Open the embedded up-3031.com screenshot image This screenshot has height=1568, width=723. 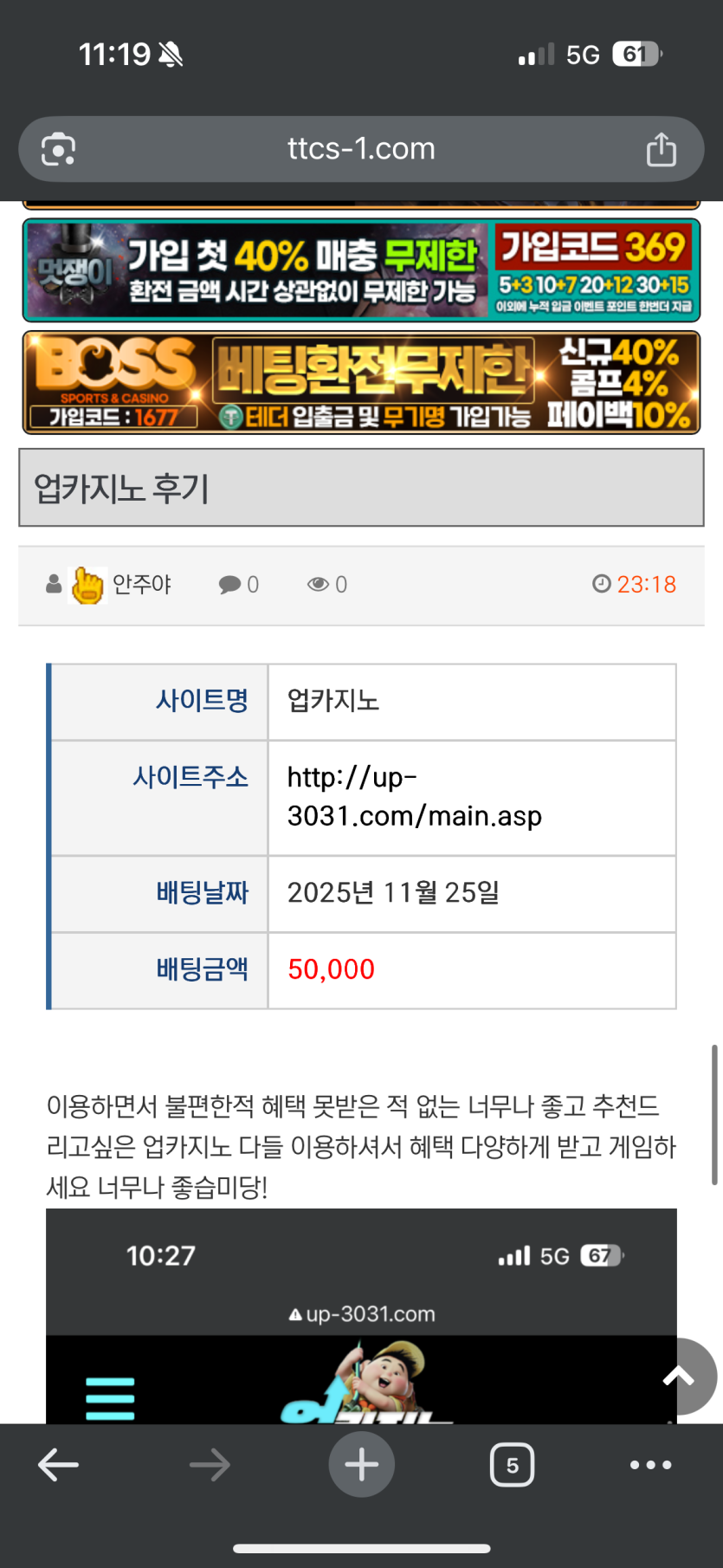[361, 1317]
